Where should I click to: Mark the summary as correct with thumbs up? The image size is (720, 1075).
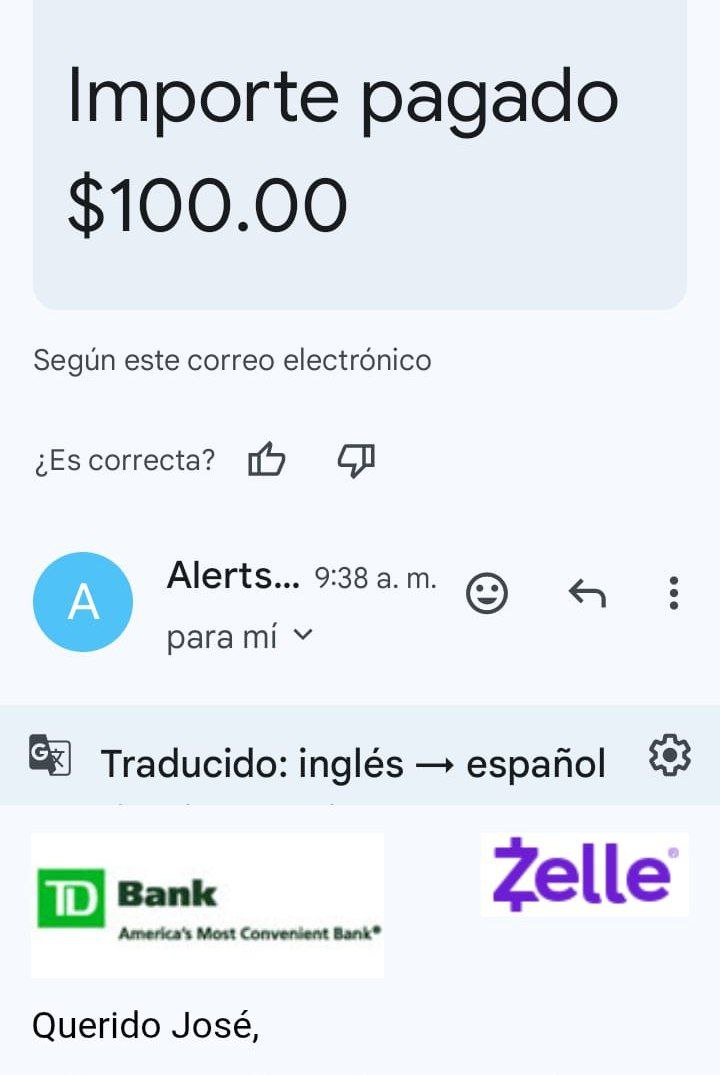pyautogui.click(x=266, y=461)
